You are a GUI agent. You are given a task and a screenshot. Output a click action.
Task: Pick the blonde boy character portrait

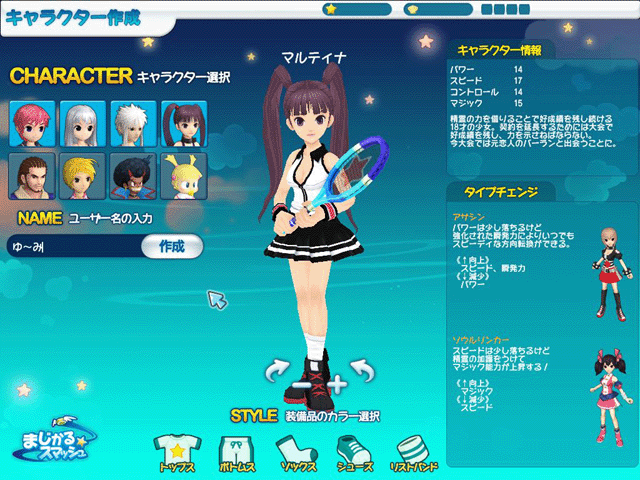pos(80,176)
